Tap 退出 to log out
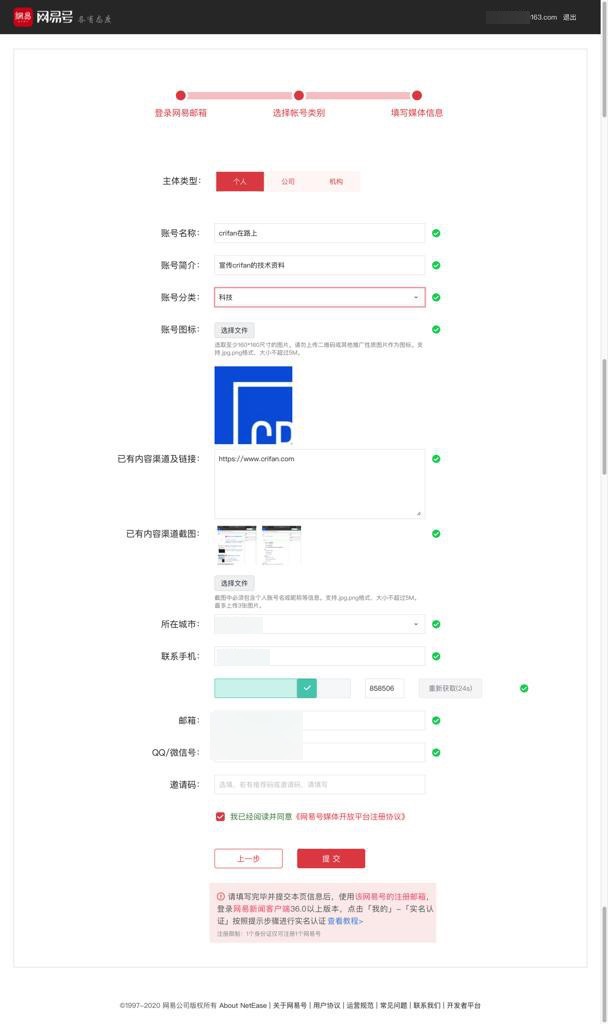608x1024 pixels. 569,17
